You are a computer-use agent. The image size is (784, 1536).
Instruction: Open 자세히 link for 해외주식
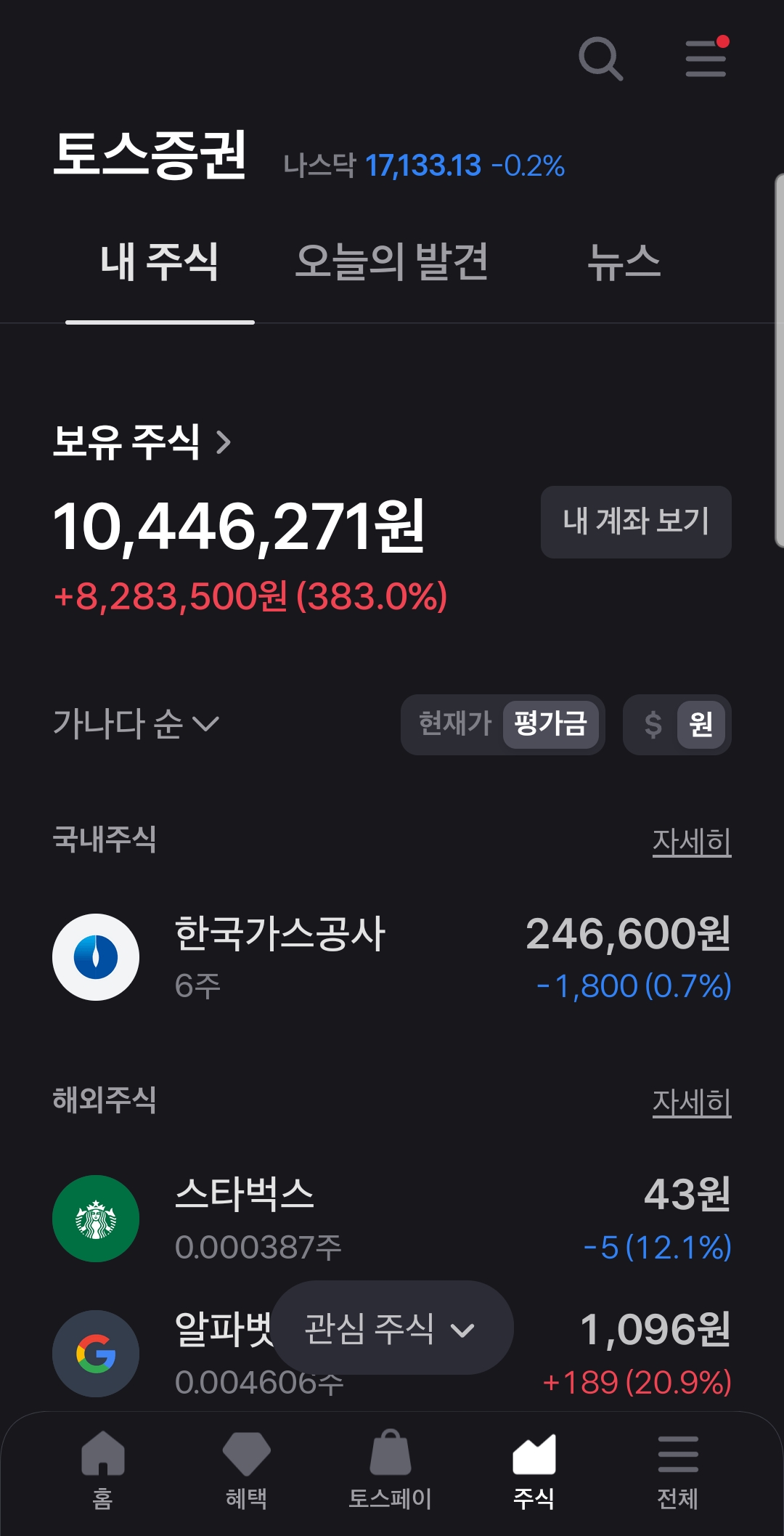tap(692, 1102)
